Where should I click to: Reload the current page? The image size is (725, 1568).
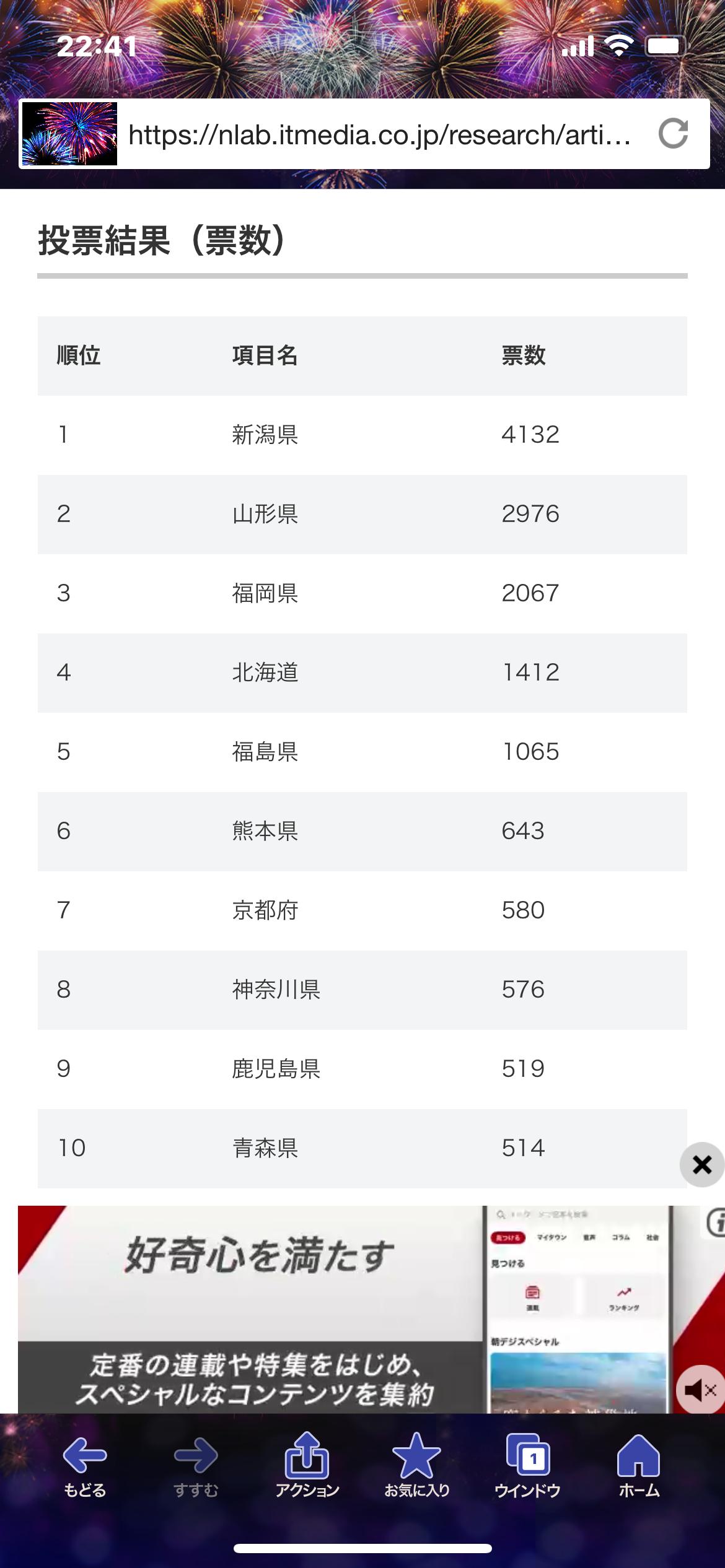click(x=674, y=134)
